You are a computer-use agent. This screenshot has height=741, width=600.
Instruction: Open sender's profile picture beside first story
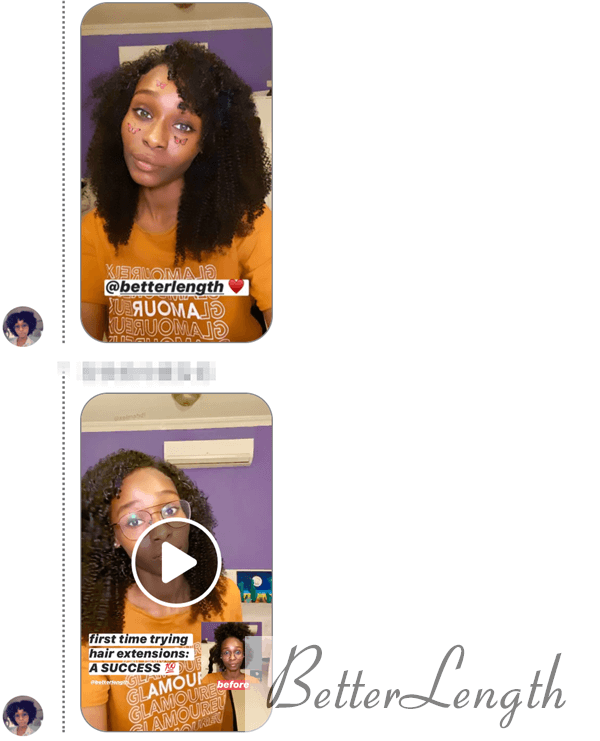point(23,327)
